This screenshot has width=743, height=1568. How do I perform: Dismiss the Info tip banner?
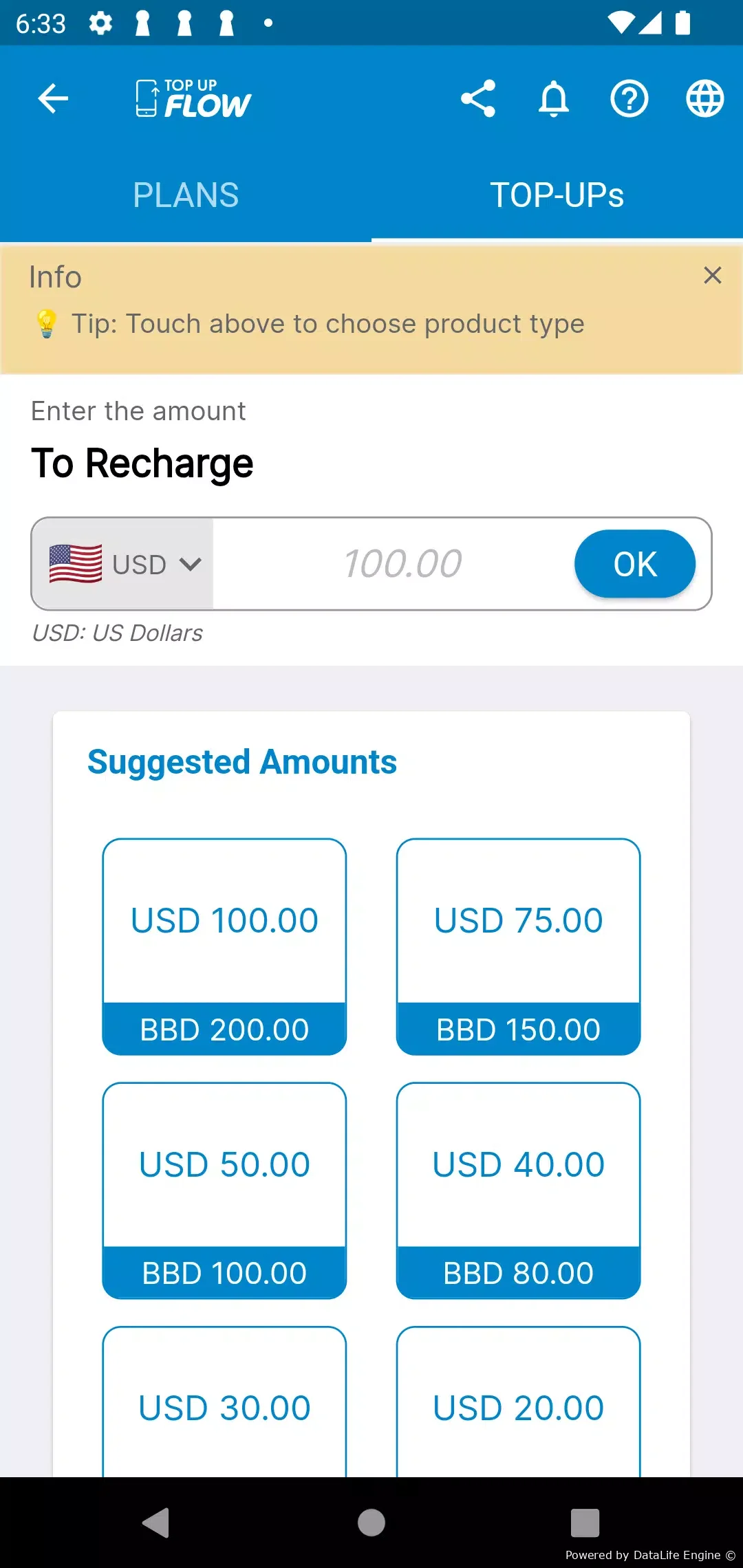(713, 275)
